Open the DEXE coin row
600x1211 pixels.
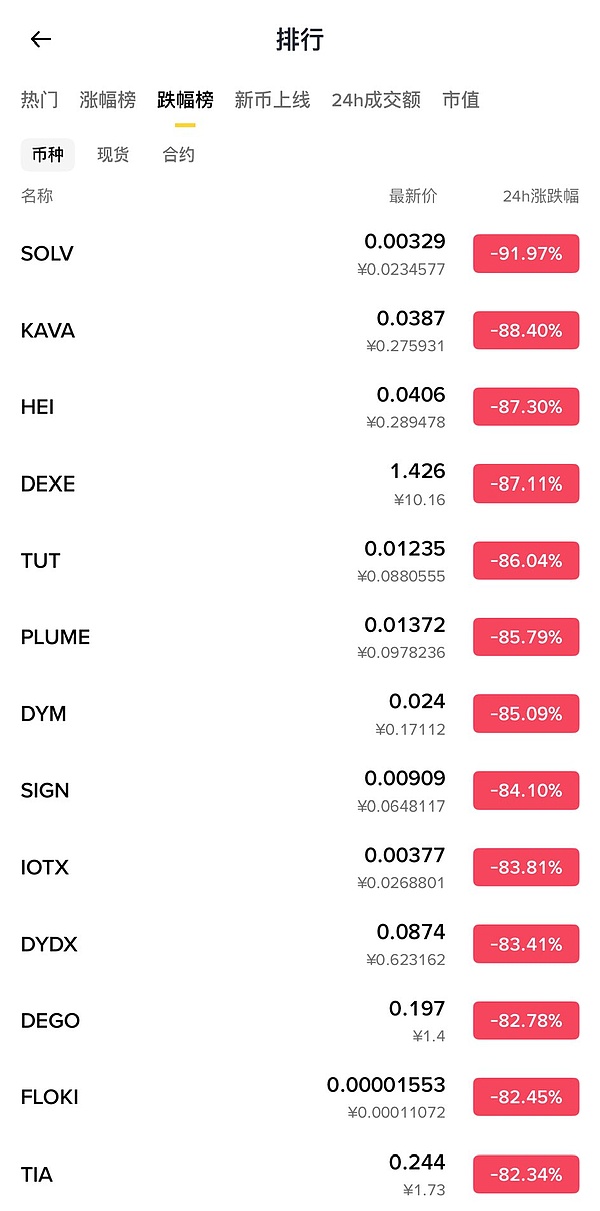[x=48, y=484]
